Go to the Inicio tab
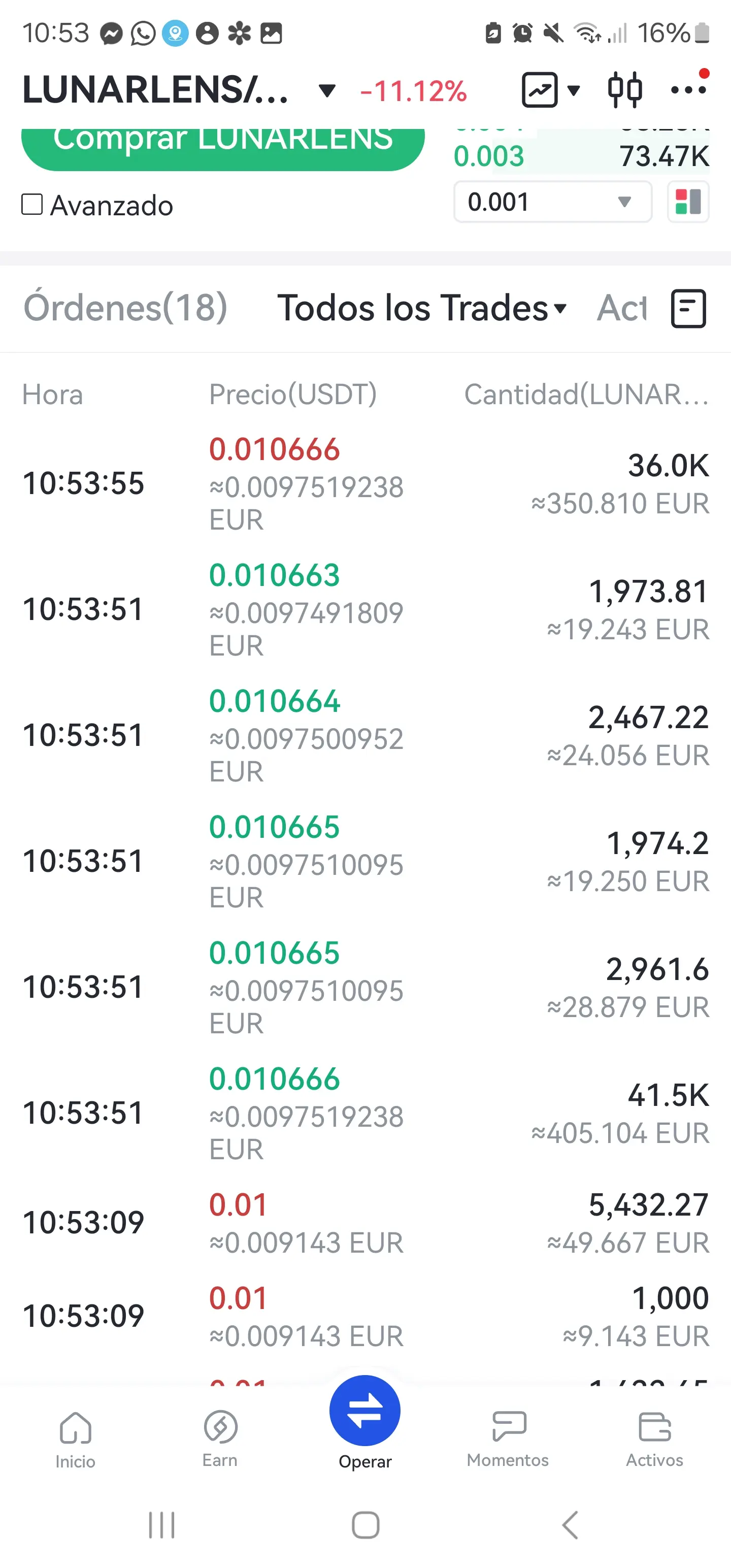This screenshot has width=731, height=1568. point(76,1438)
